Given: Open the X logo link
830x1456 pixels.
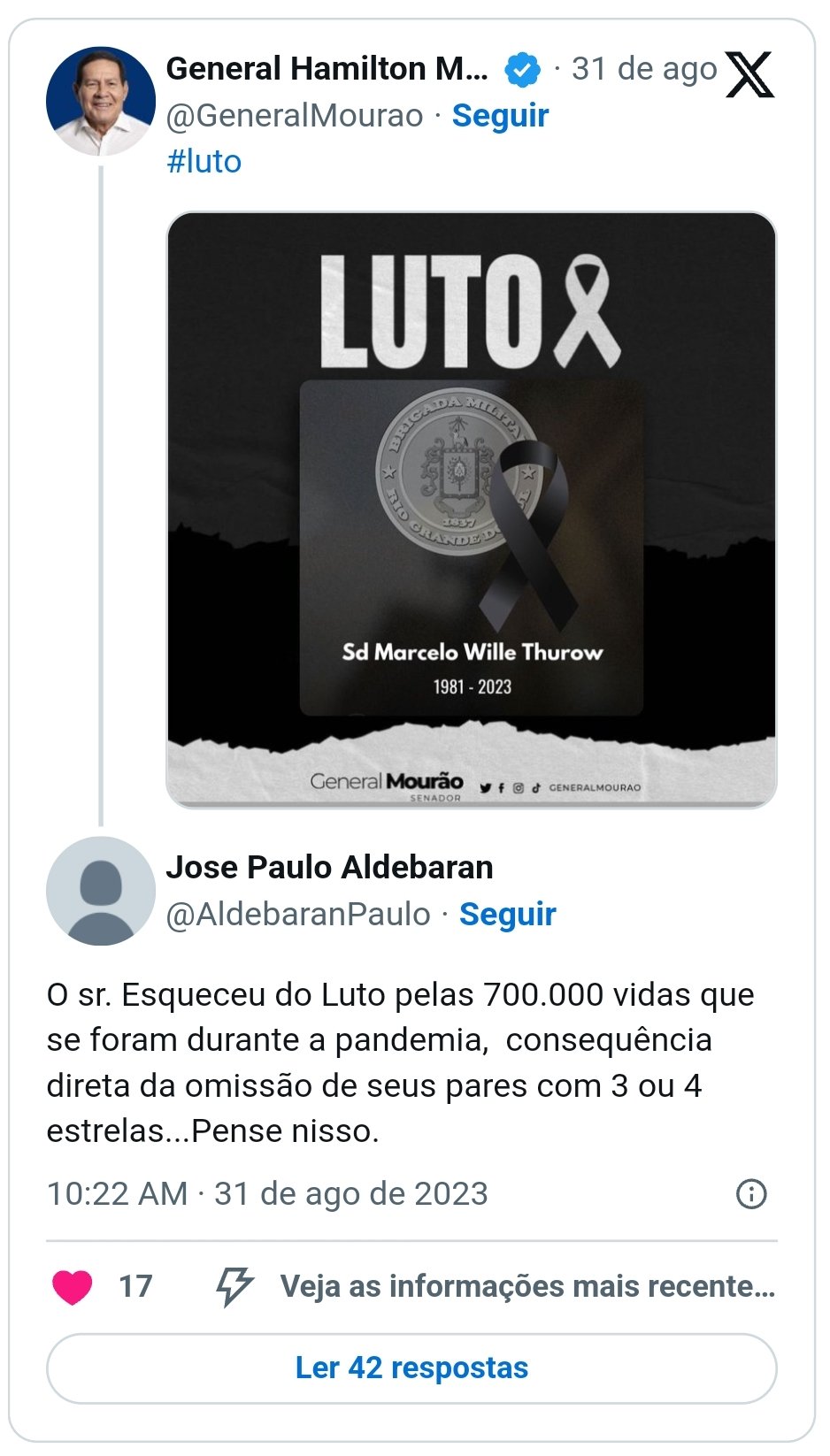Looking at the screenshot, I should (x=749, y=74).
